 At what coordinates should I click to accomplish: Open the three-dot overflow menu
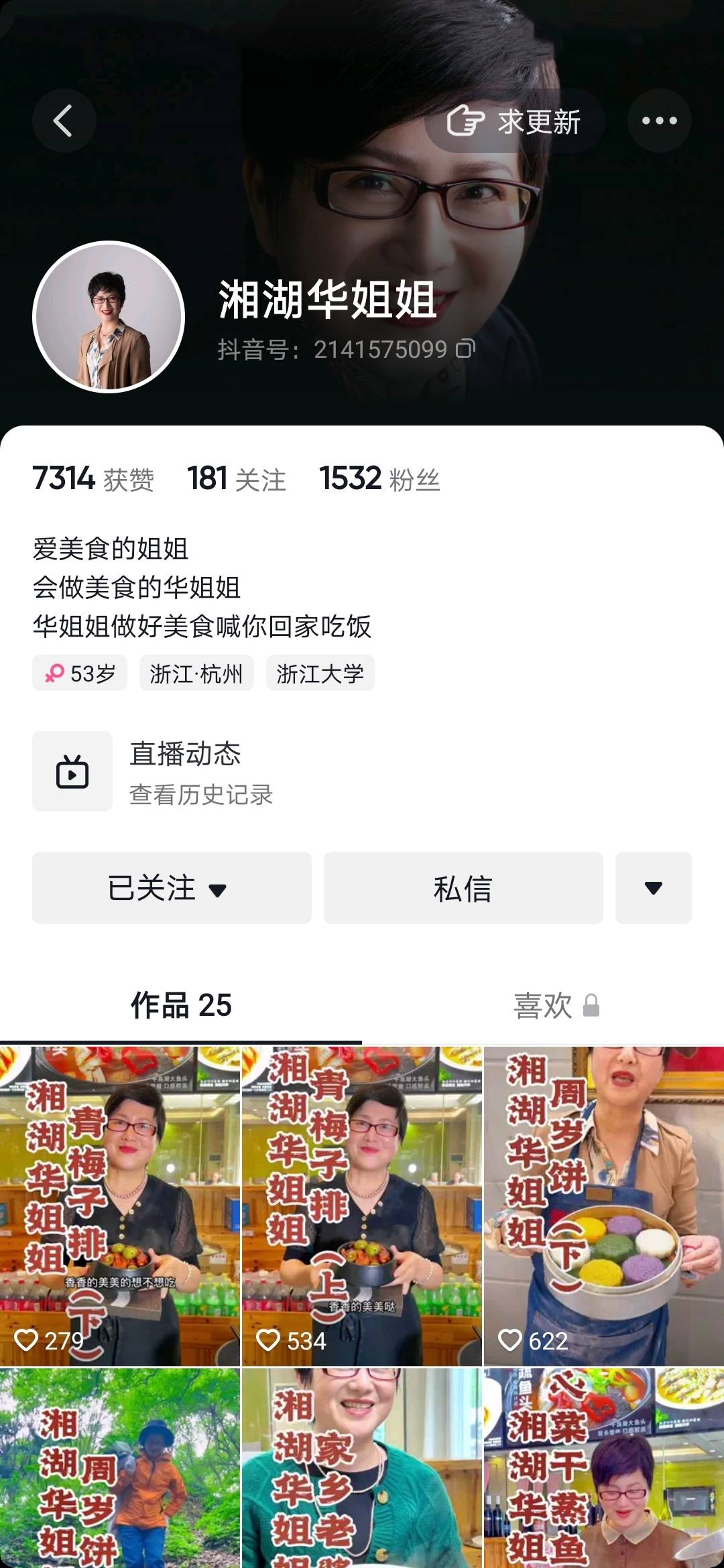pyautogui.click(x=659, y=121)
